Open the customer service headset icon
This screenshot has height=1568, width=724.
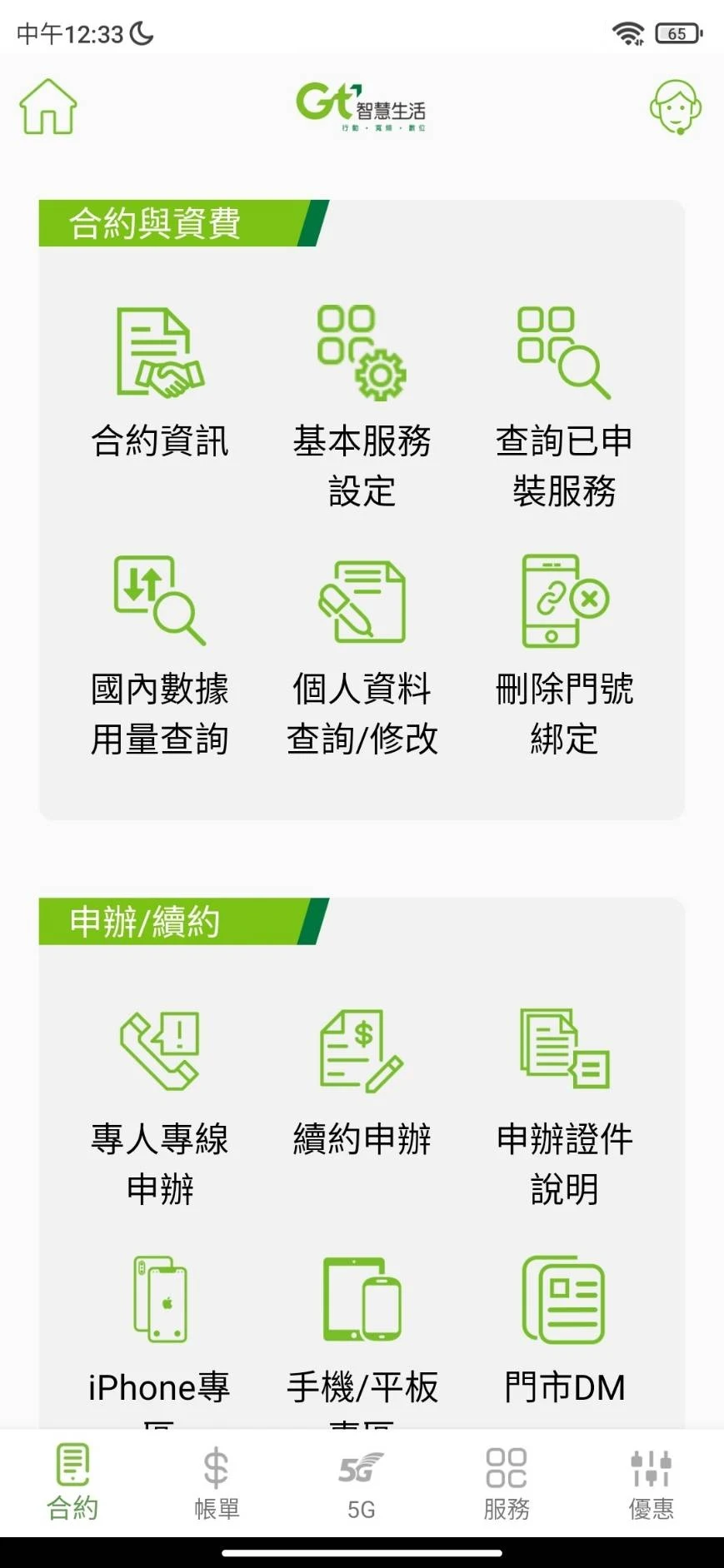click(x=675, y=107)
